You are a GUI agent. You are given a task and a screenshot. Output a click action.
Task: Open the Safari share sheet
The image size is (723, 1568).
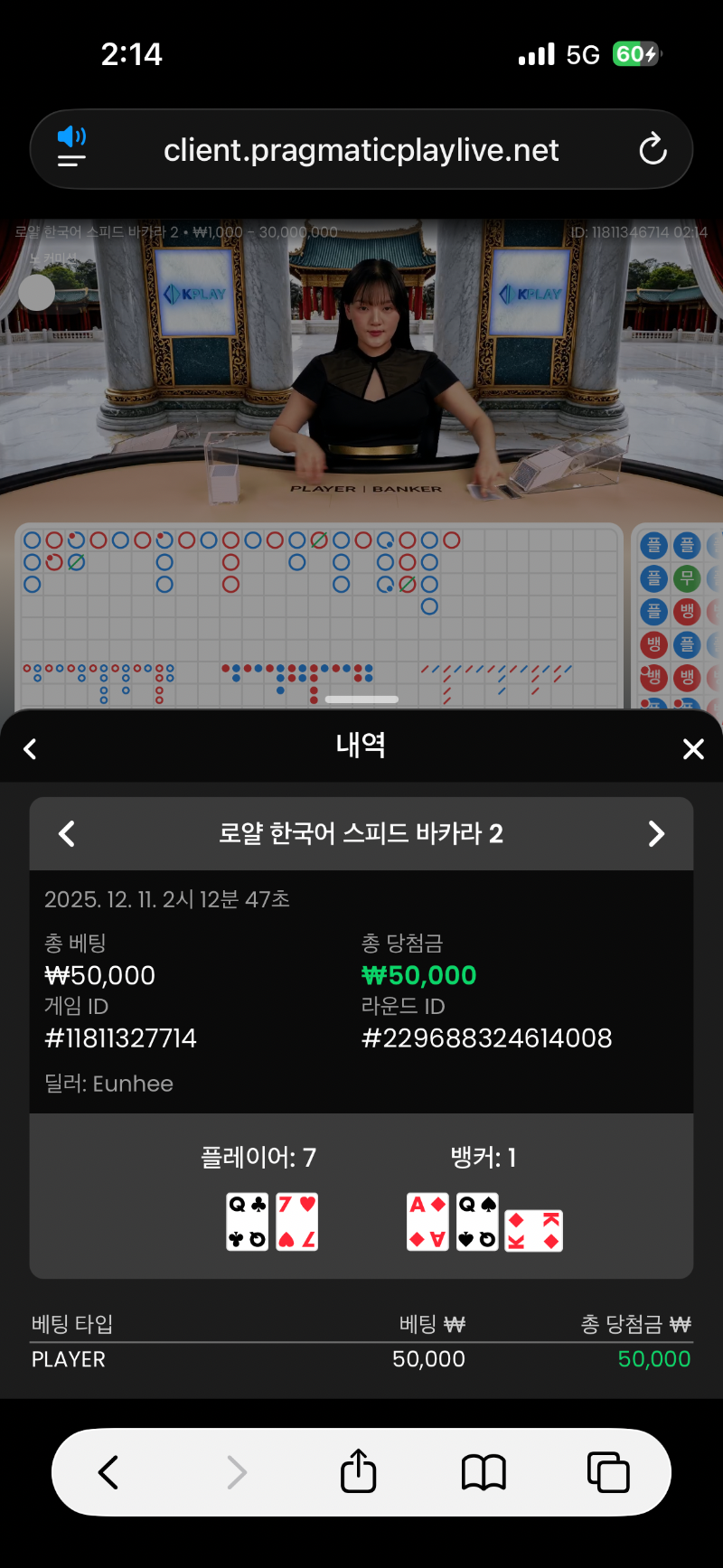(x=358, y=1471)
